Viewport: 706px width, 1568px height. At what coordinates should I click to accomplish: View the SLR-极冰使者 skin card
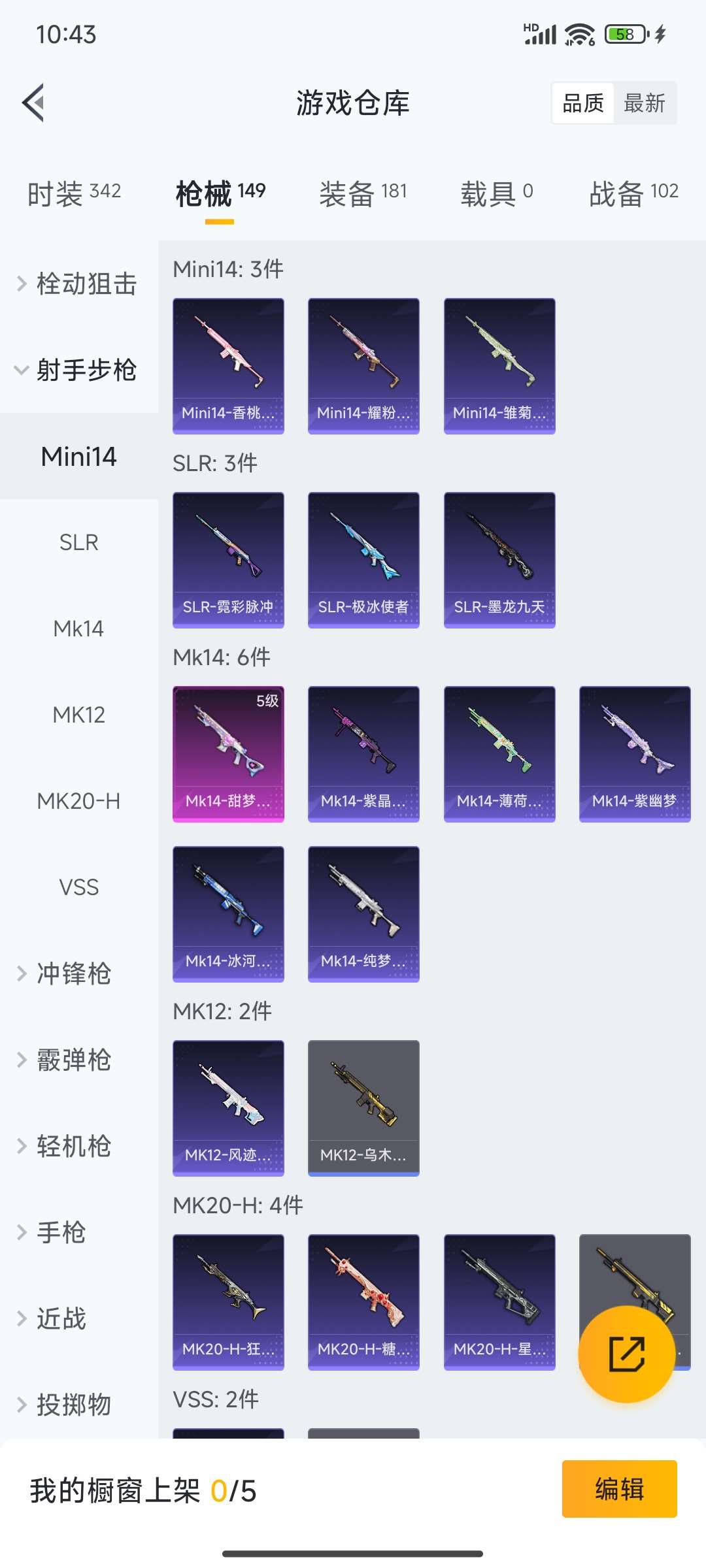[x=363, y=559]
